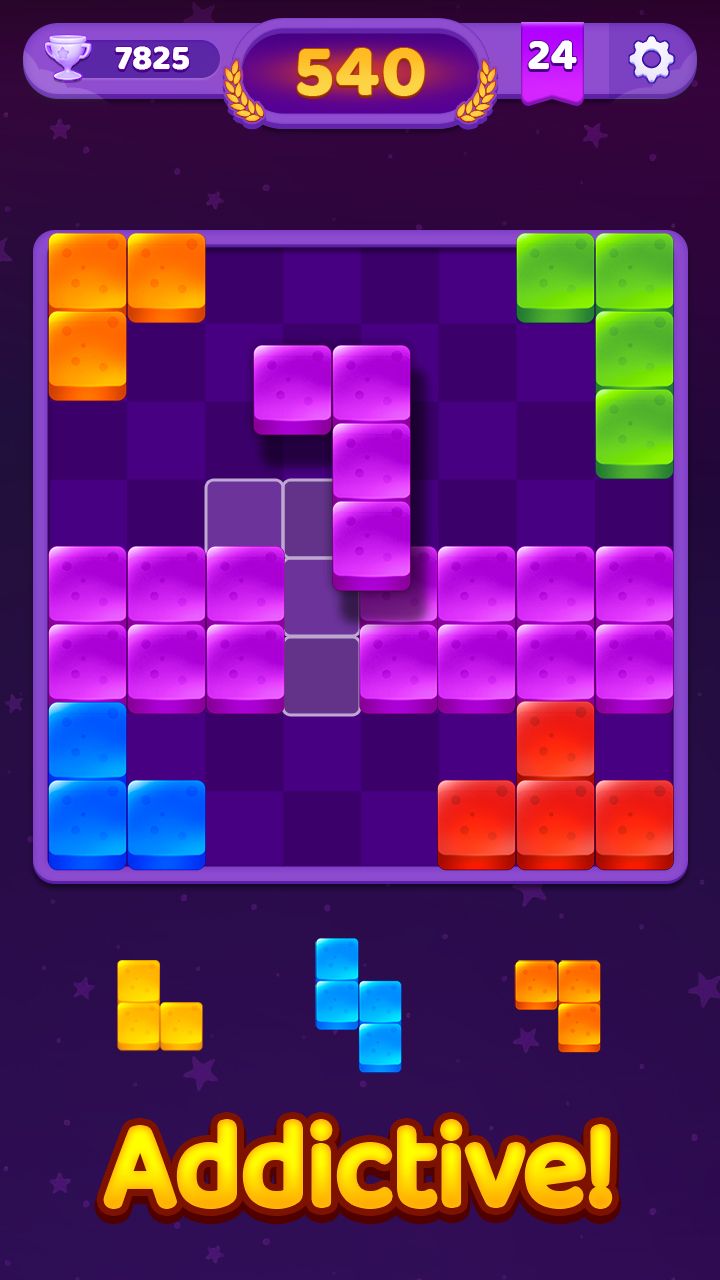Viewport: 720px width, 1280px height.
Task: Tap the green block on the right edge
Action: (635, 430)
